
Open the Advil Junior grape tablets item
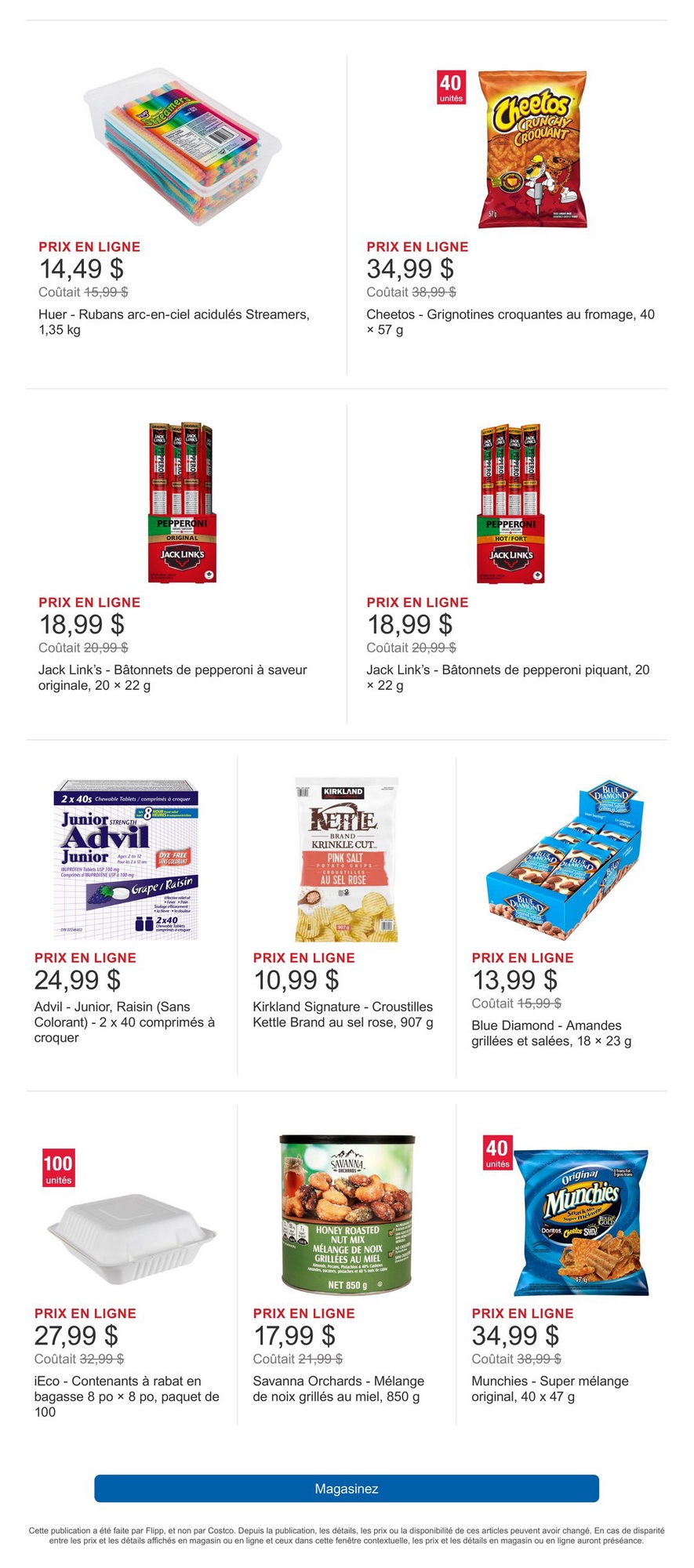point(126,860)
